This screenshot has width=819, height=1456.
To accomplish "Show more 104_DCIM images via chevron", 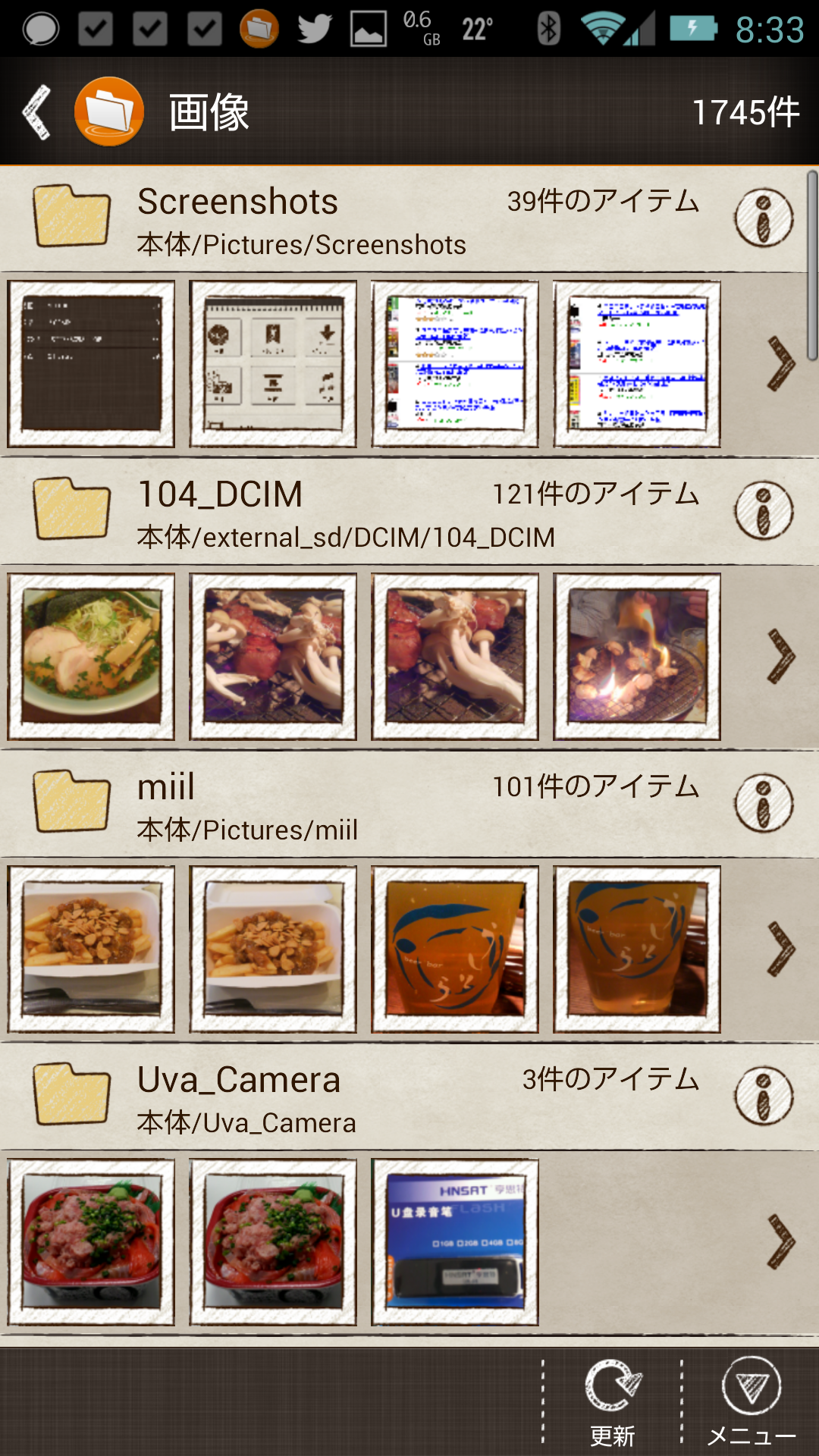I will pos(780,657).
